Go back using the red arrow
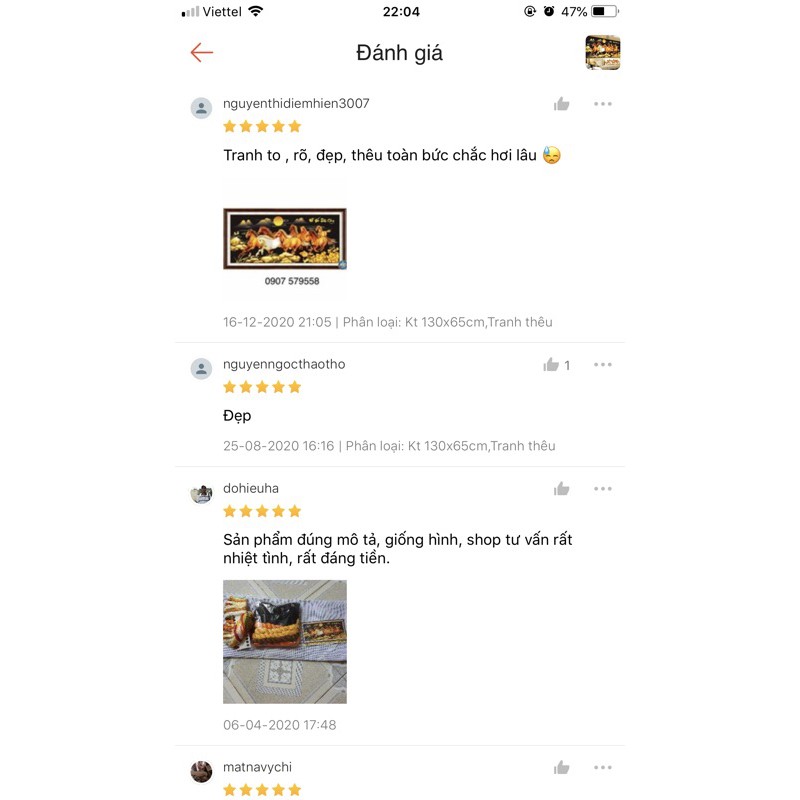The height and width of the screenshot is (800, 800). tap(202, 53)
